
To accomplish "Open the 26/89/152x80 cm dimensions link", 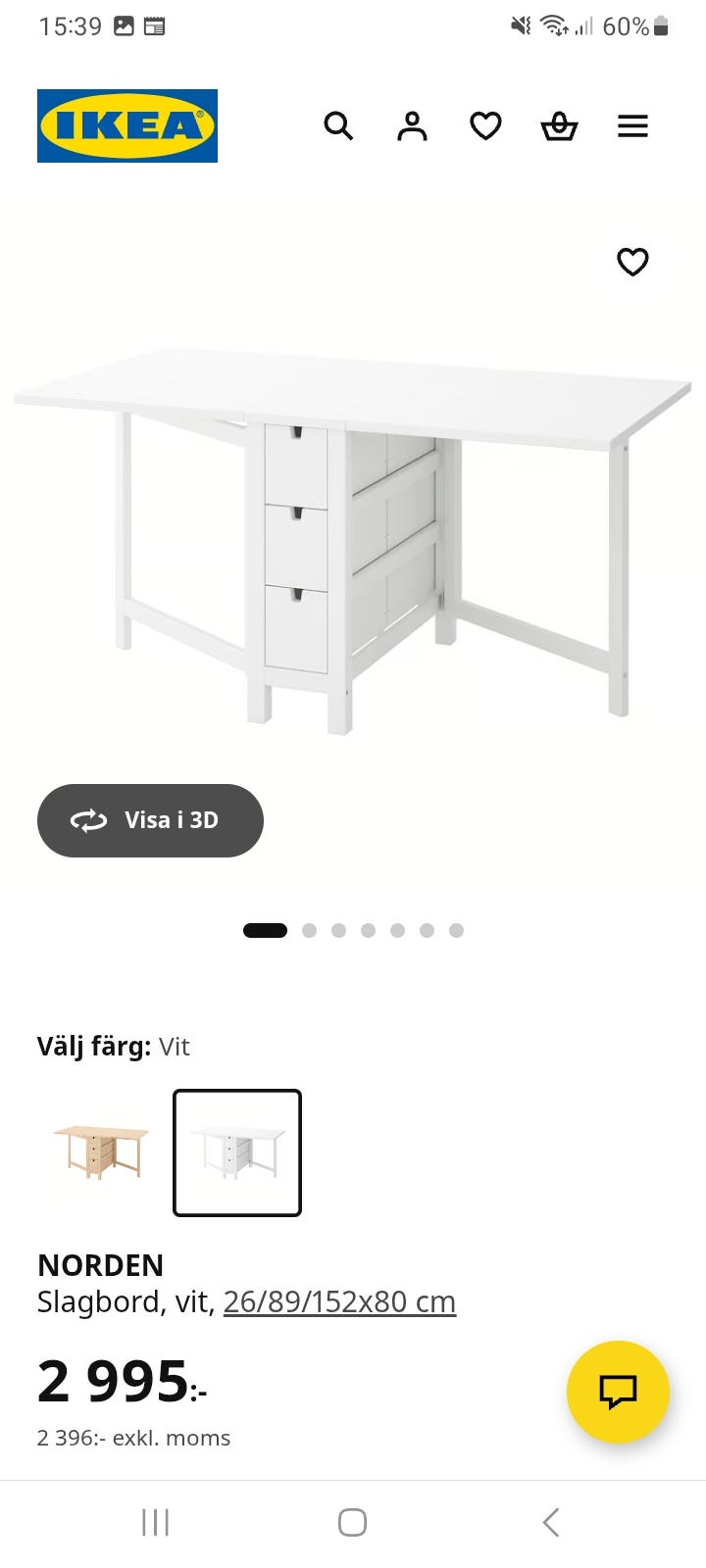I will tap(339, 1300).
